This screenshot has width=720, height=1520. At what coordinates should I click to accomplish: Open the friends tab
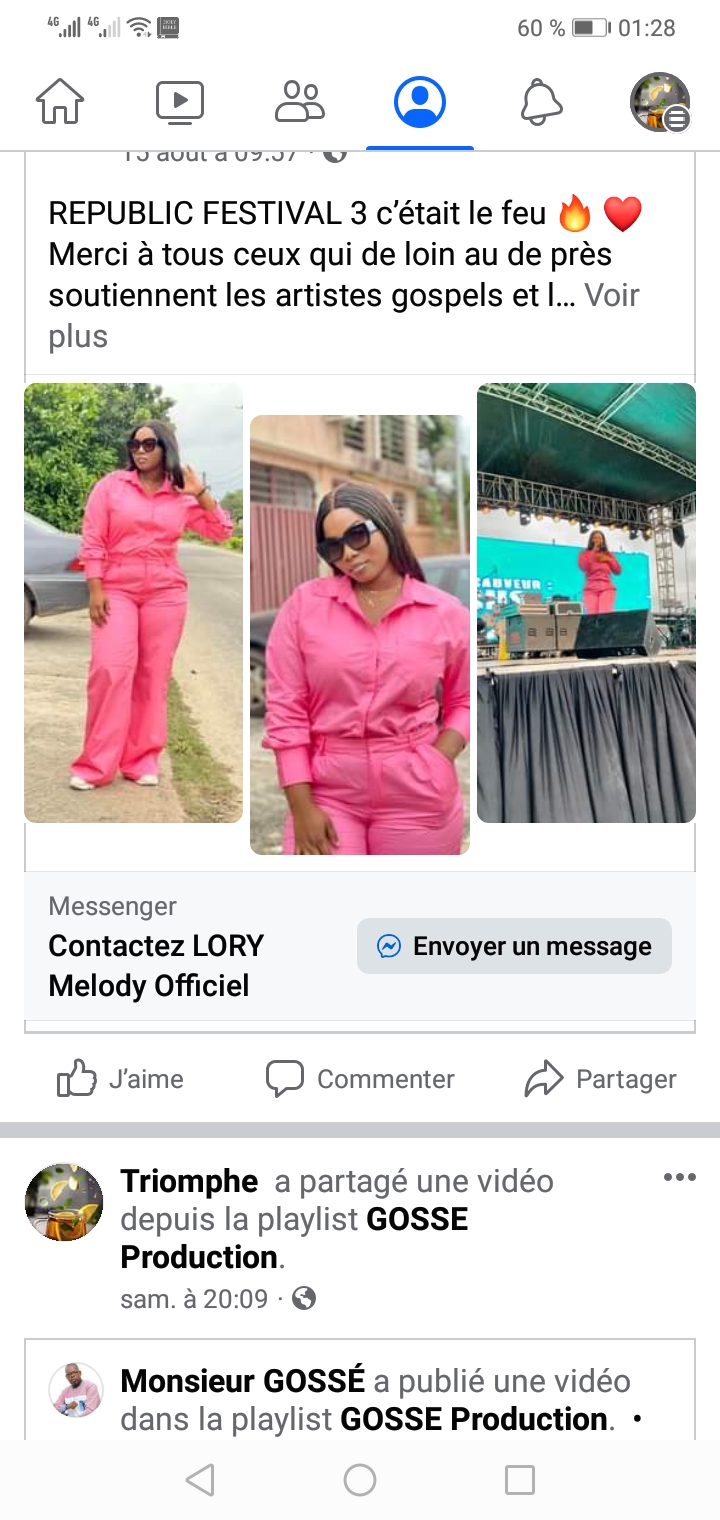300,101
